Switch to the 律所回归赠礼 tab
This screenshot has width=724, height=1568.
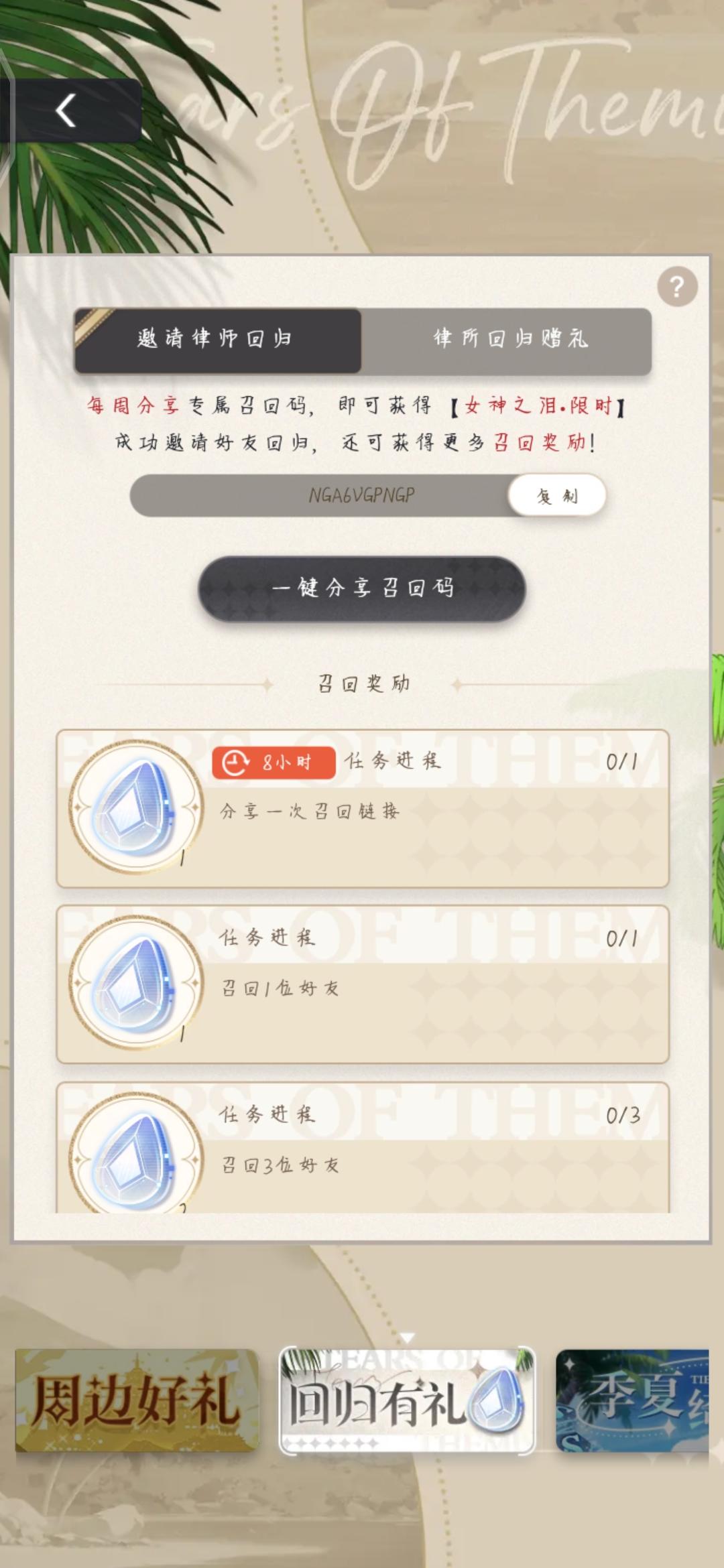click(511, 340)
